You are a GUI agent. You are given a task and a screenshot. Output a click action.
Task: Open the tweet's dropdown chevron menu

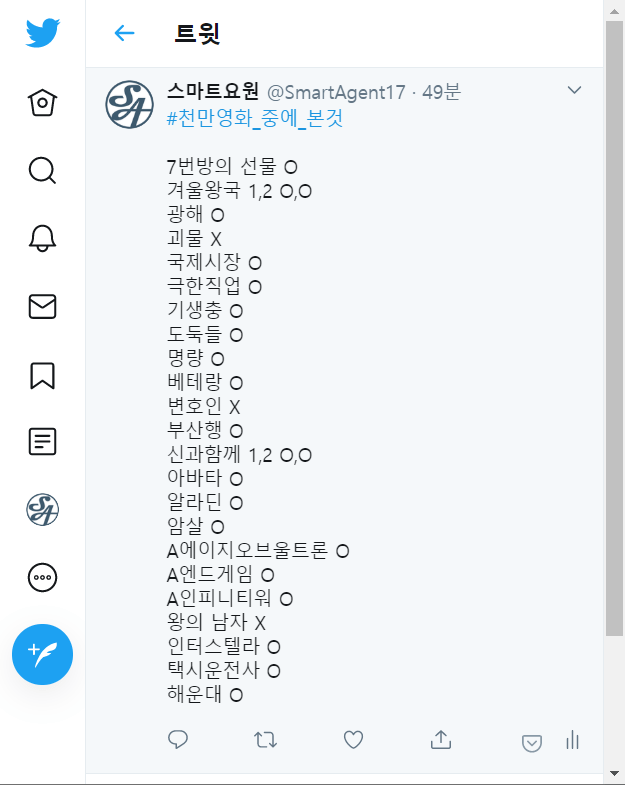(574, 90)
